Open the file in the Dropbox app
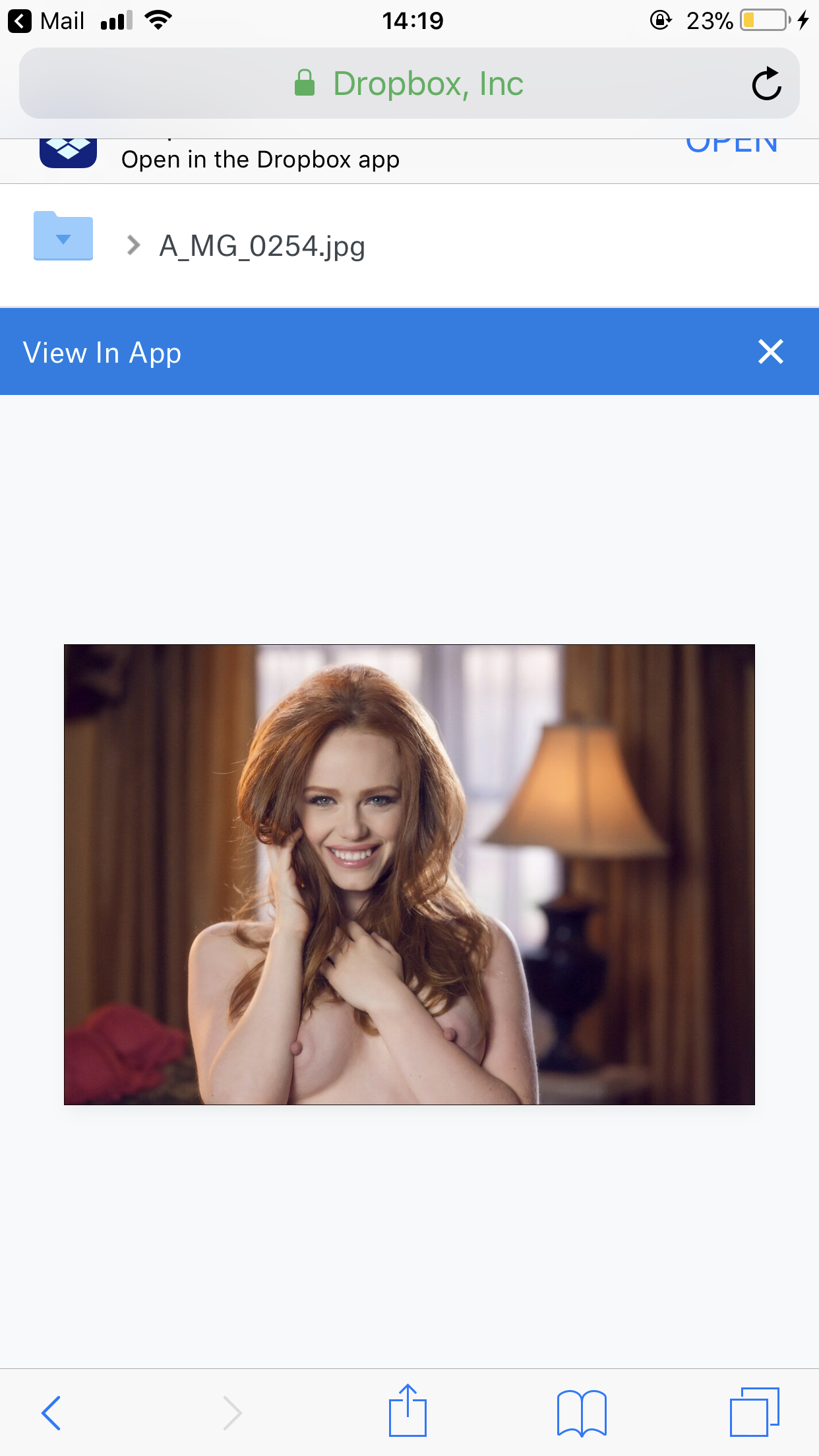This screenshot has width=819, height=1456. pyautogui.click(x=731, y=146)
